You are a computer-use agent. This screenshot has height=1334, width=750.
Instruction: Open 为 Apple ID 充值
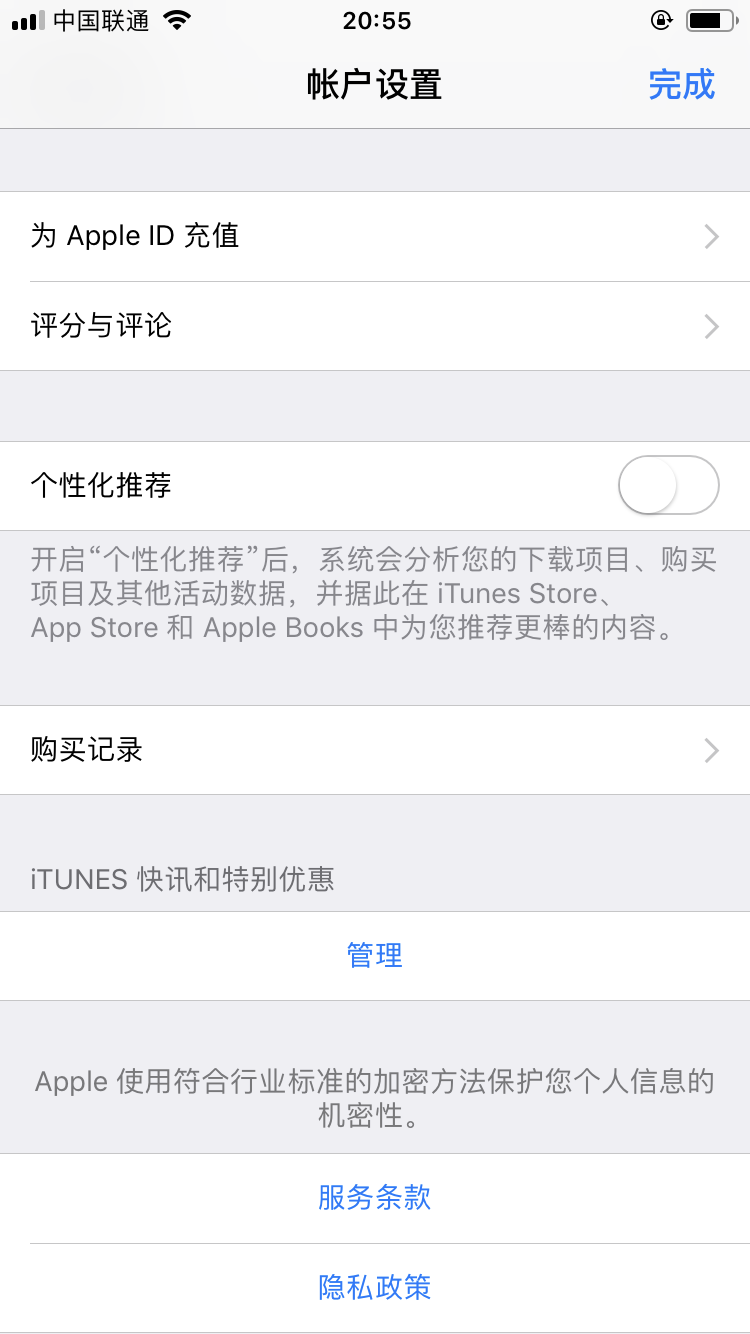(x=375, y=237)
